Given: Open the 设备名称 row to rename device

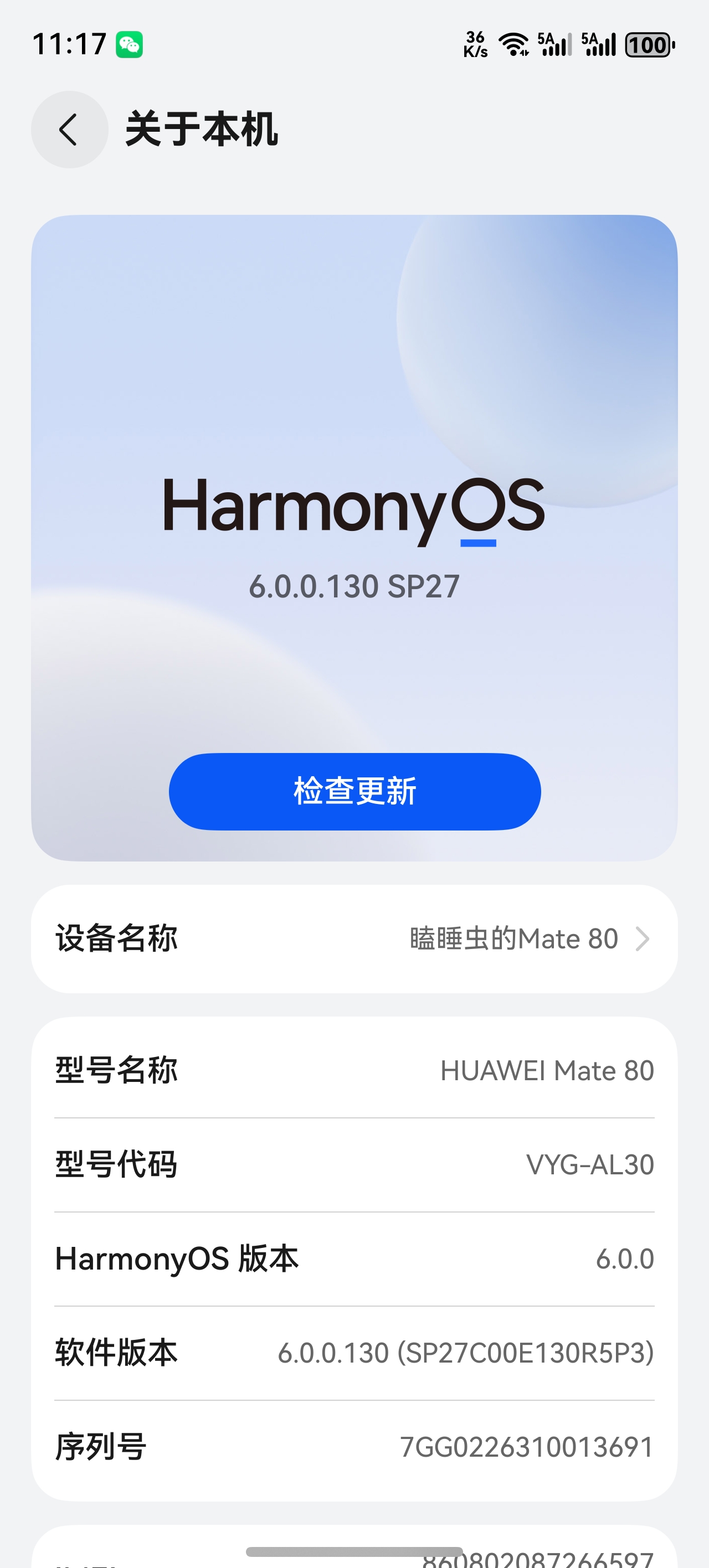Looking at the screenshot, I should [x=354, y=938].
